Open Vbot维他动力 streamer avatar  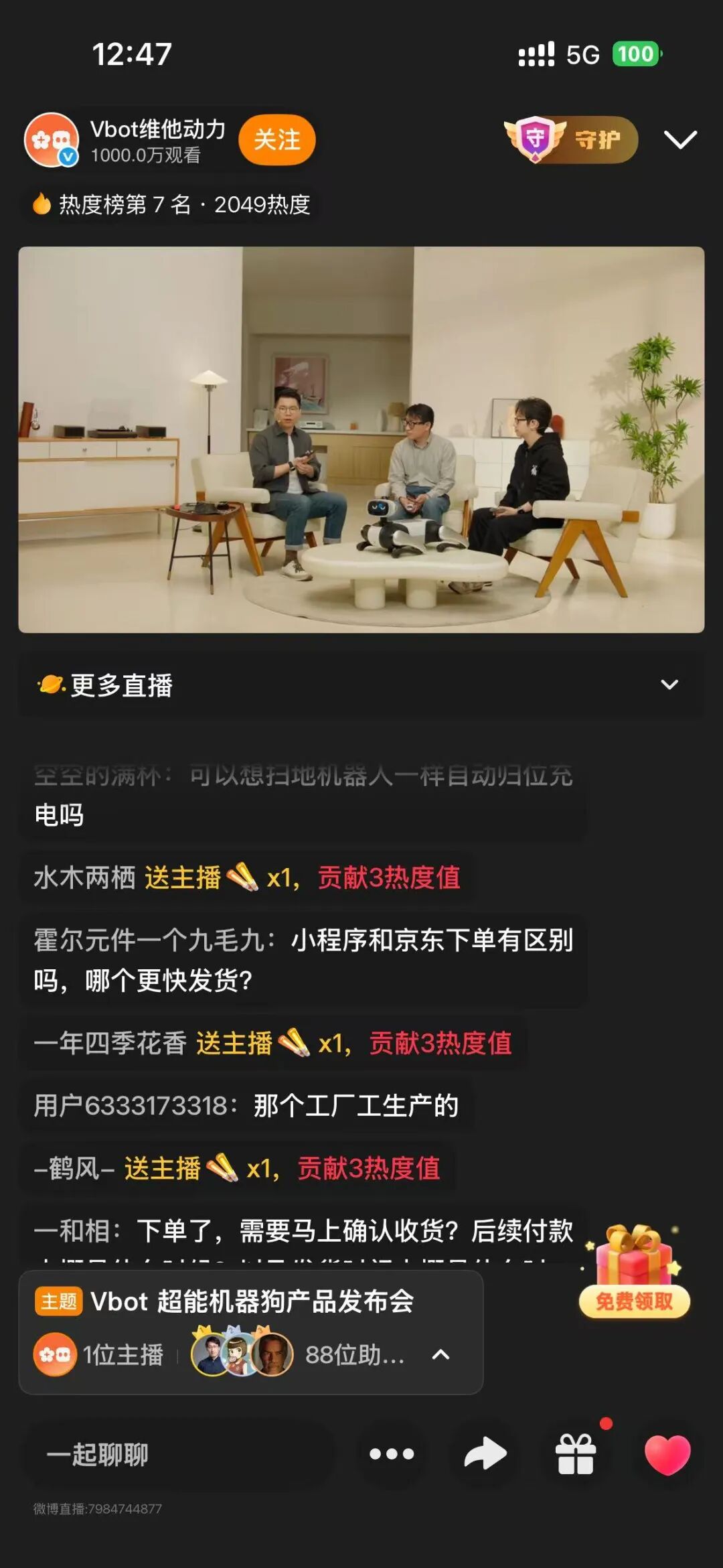(51, 140)
